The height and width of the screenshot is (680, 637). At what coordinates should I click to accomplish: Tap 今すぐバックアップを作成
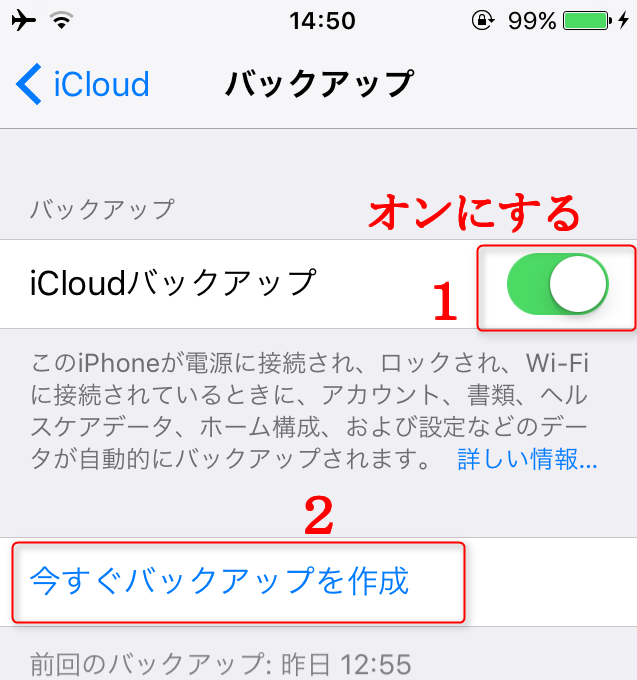click(x=220, y=581)
